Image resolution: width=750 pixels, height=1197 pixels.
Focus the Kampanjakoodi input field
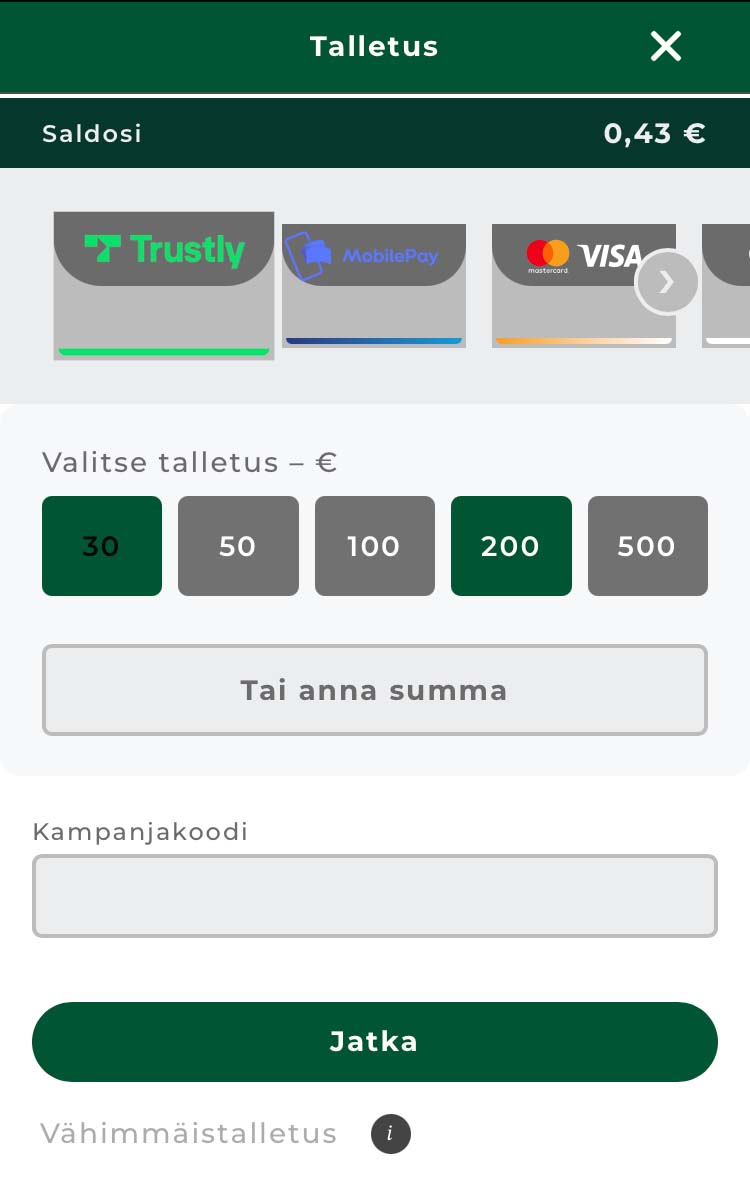pyautogui.click(x=375, y=896)
